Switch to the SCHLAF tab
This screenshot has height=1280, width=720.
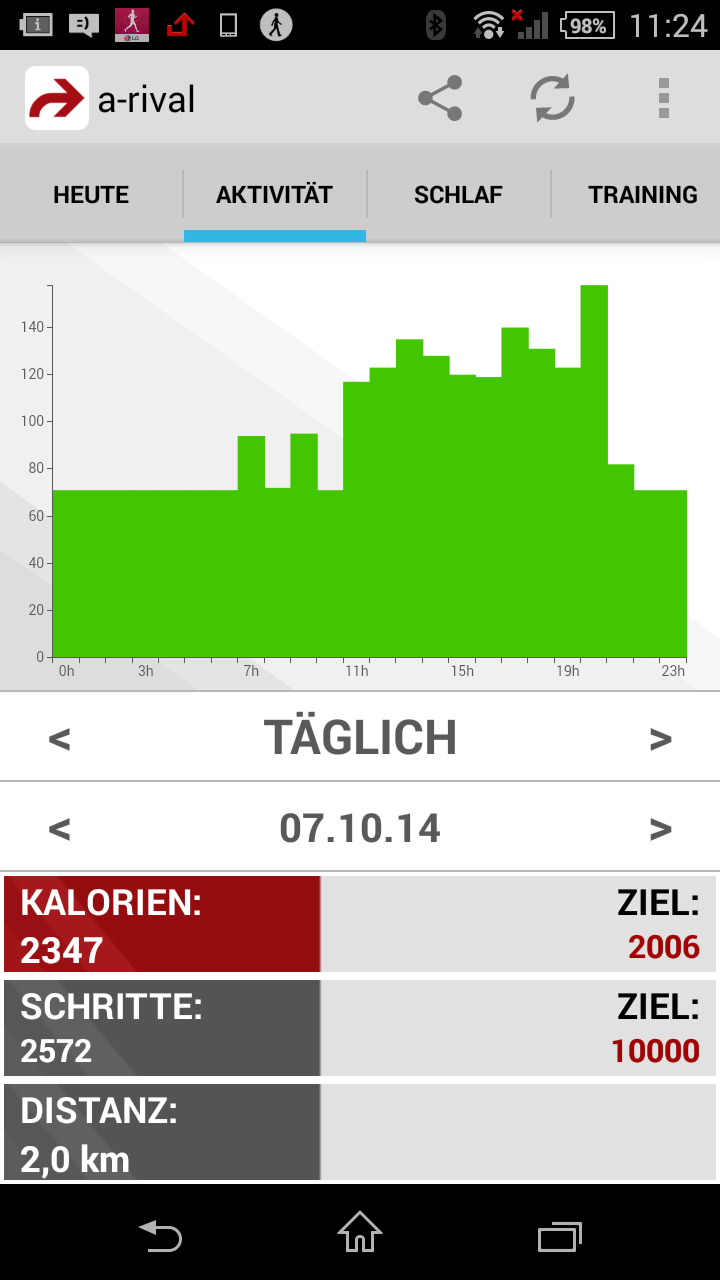pyautogui.click(x=458, y=195)
